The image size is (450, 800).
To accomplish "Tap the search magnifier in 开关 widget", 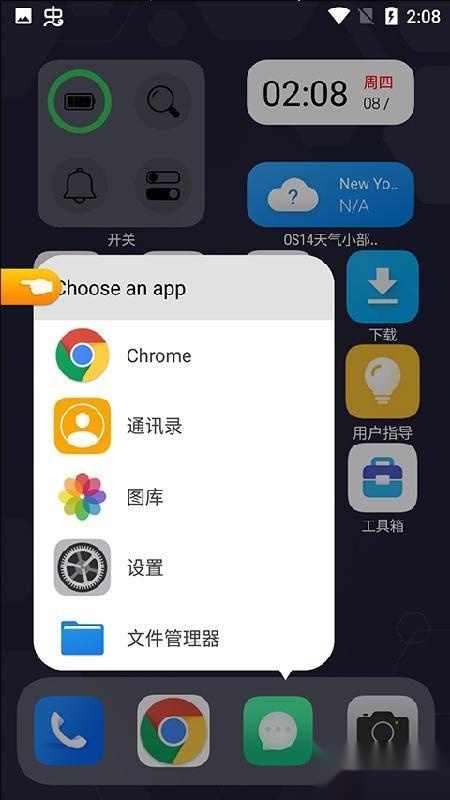I will 163,101.
